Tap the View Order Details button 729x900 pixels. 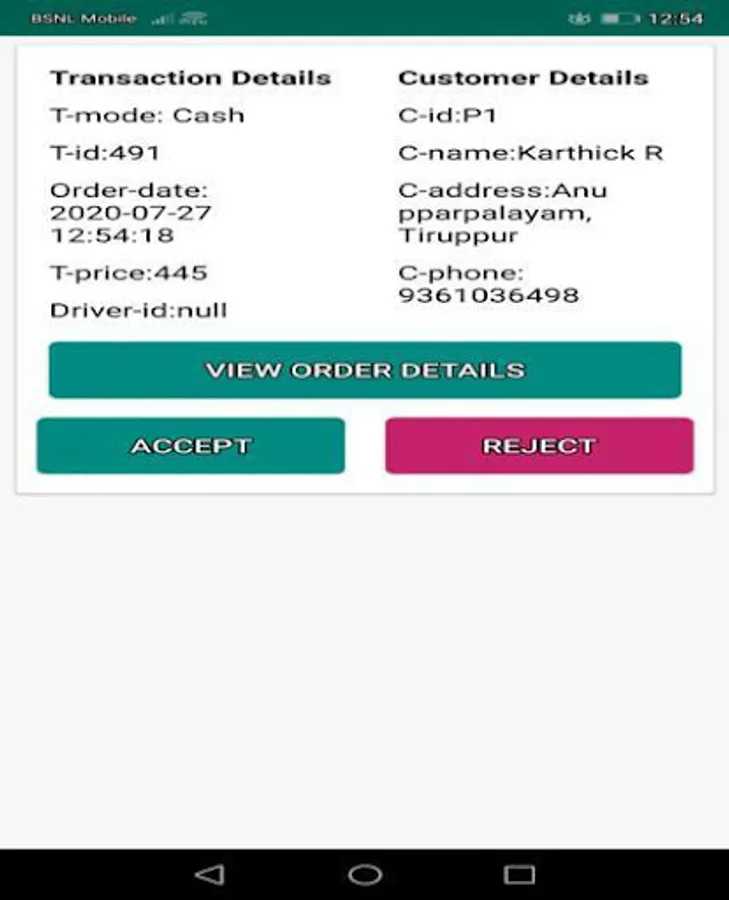point(365,370)
